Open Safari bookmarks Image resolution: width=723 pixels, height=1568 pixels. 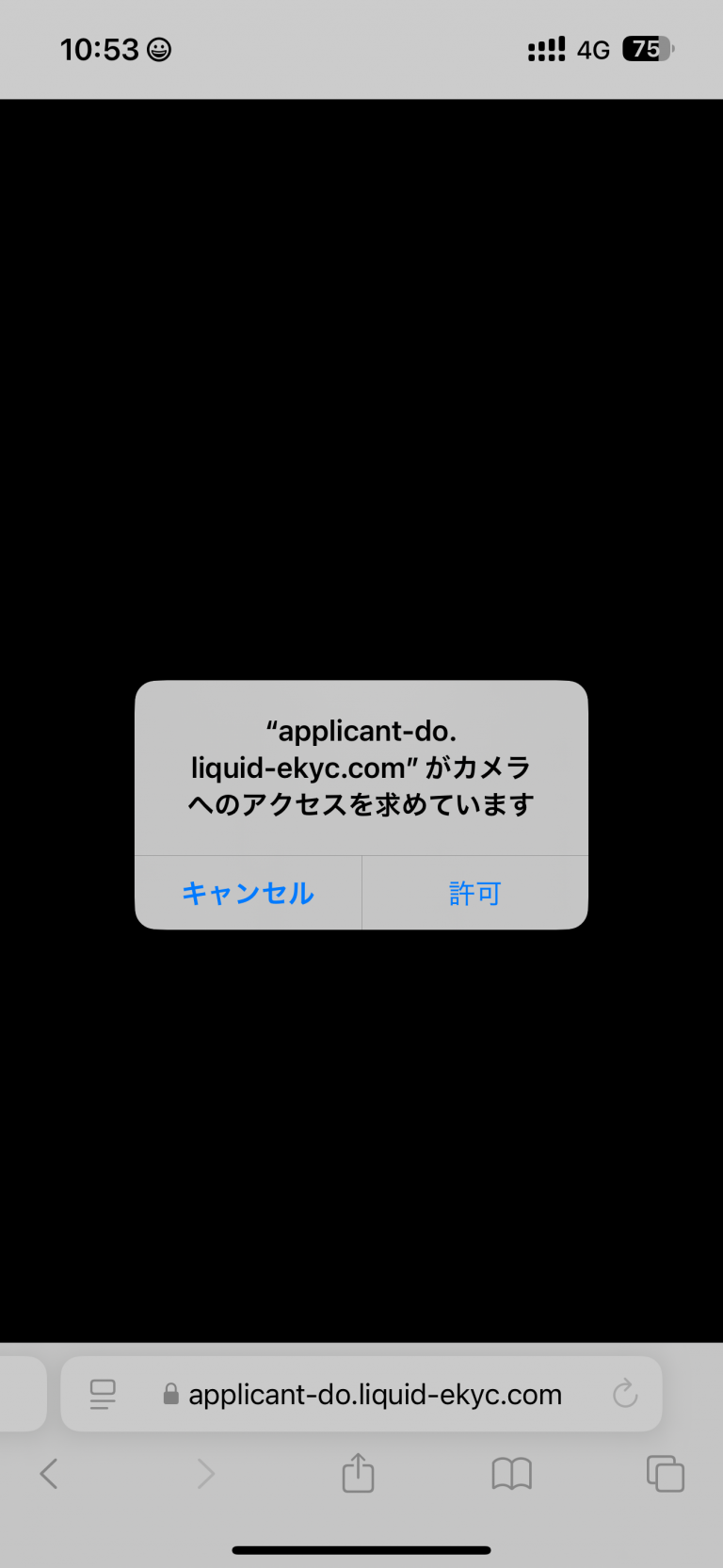(509, 1473)
